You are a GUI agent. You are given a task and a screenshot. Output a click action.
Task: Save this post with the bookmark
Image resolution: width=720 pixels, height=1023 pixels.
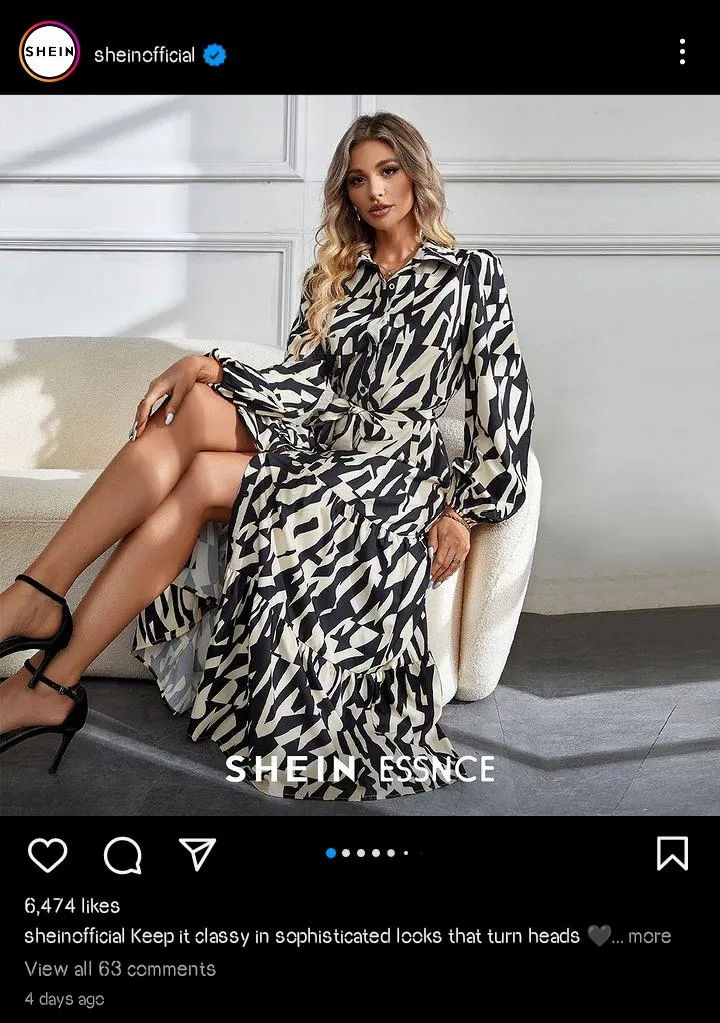coord(672,853)
